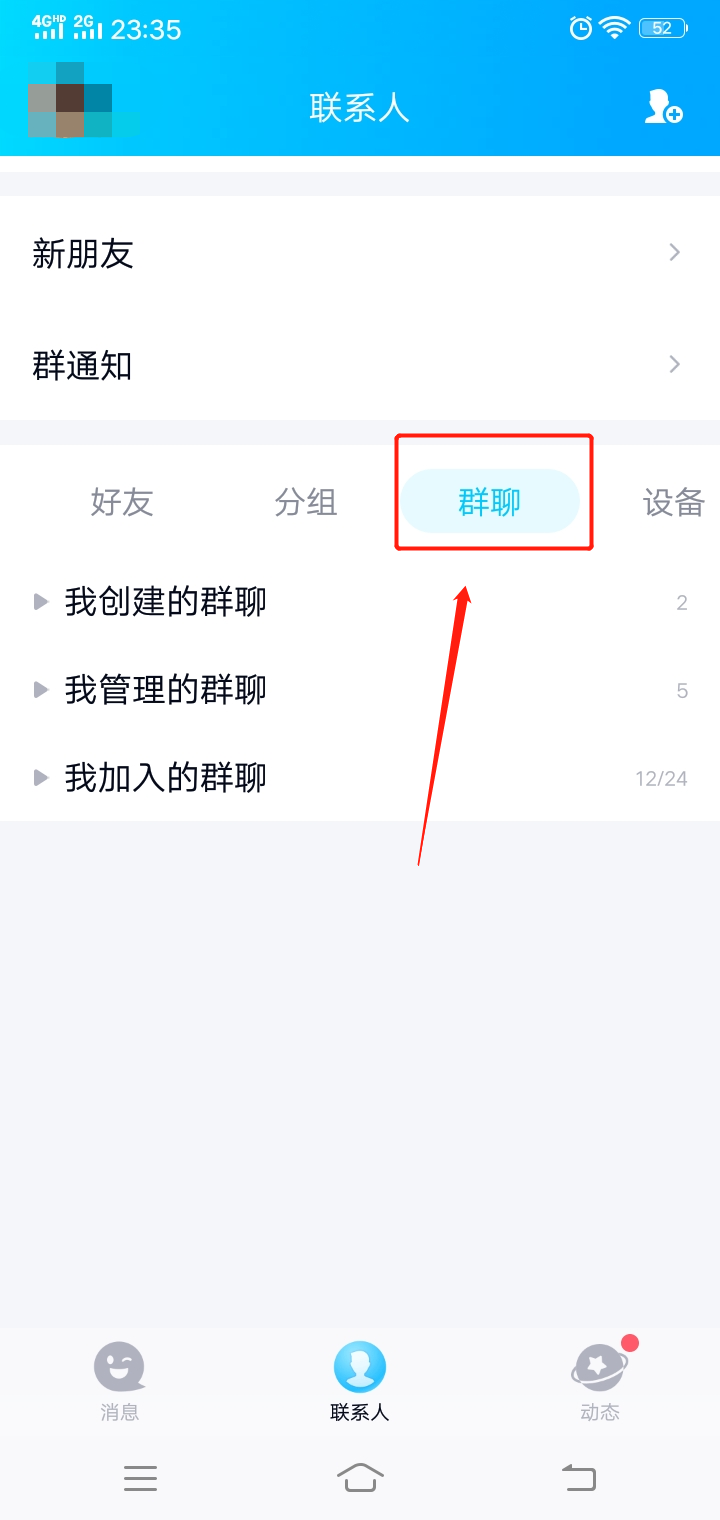Switch to the 设备 tab
The image size is (720, 1520).
point(674,503)
